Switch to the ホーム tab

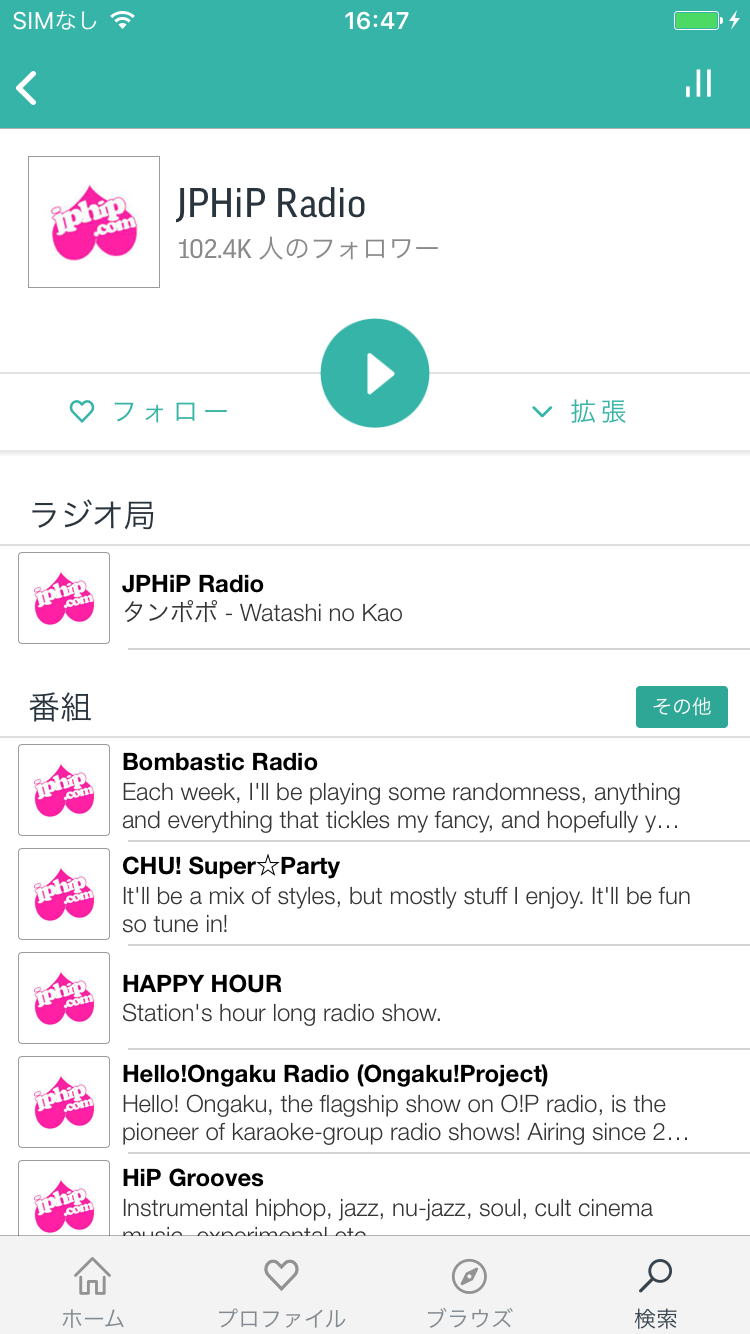click(x=93, y=1293)
